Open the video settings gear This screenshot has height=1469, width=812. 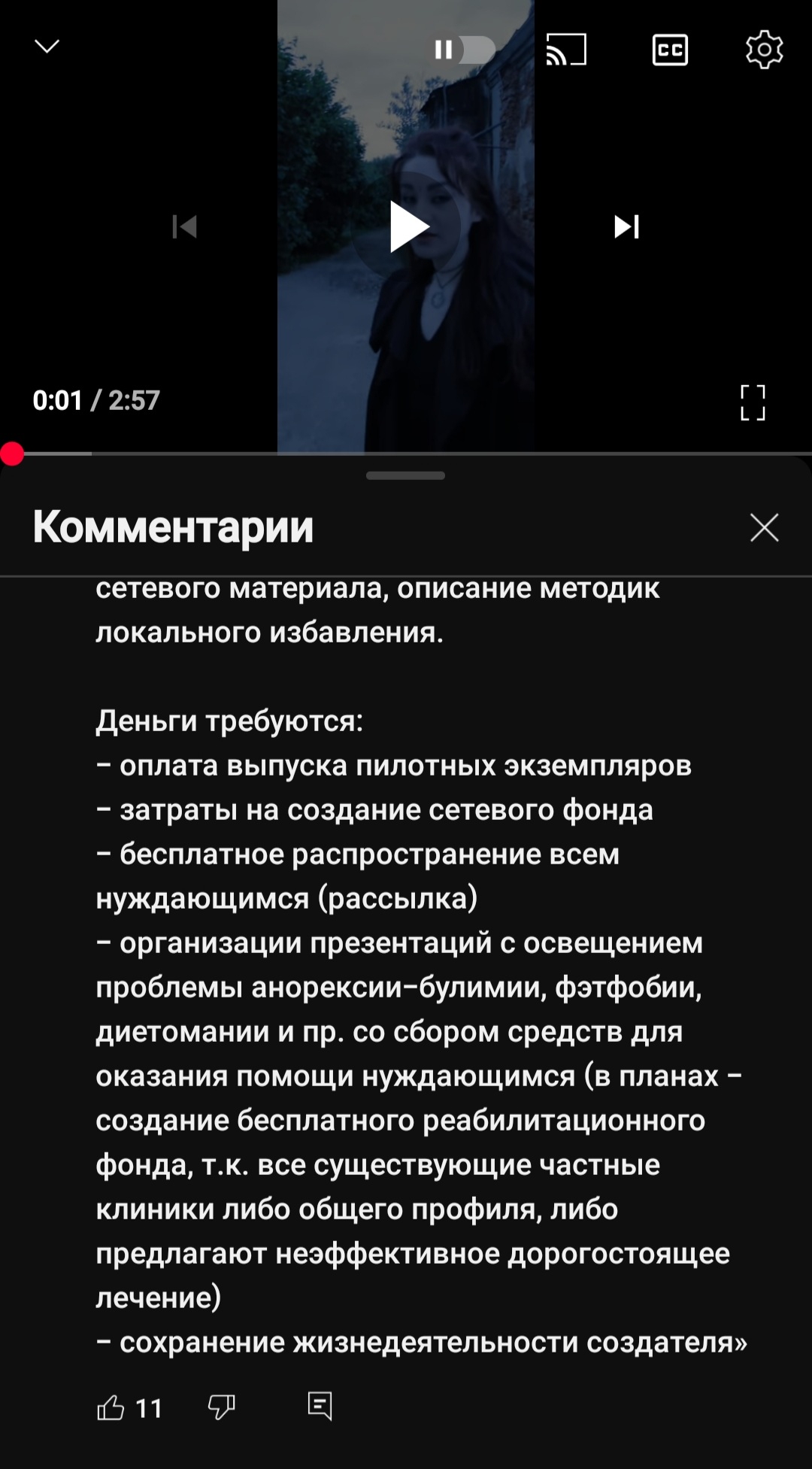coord(764,50)
